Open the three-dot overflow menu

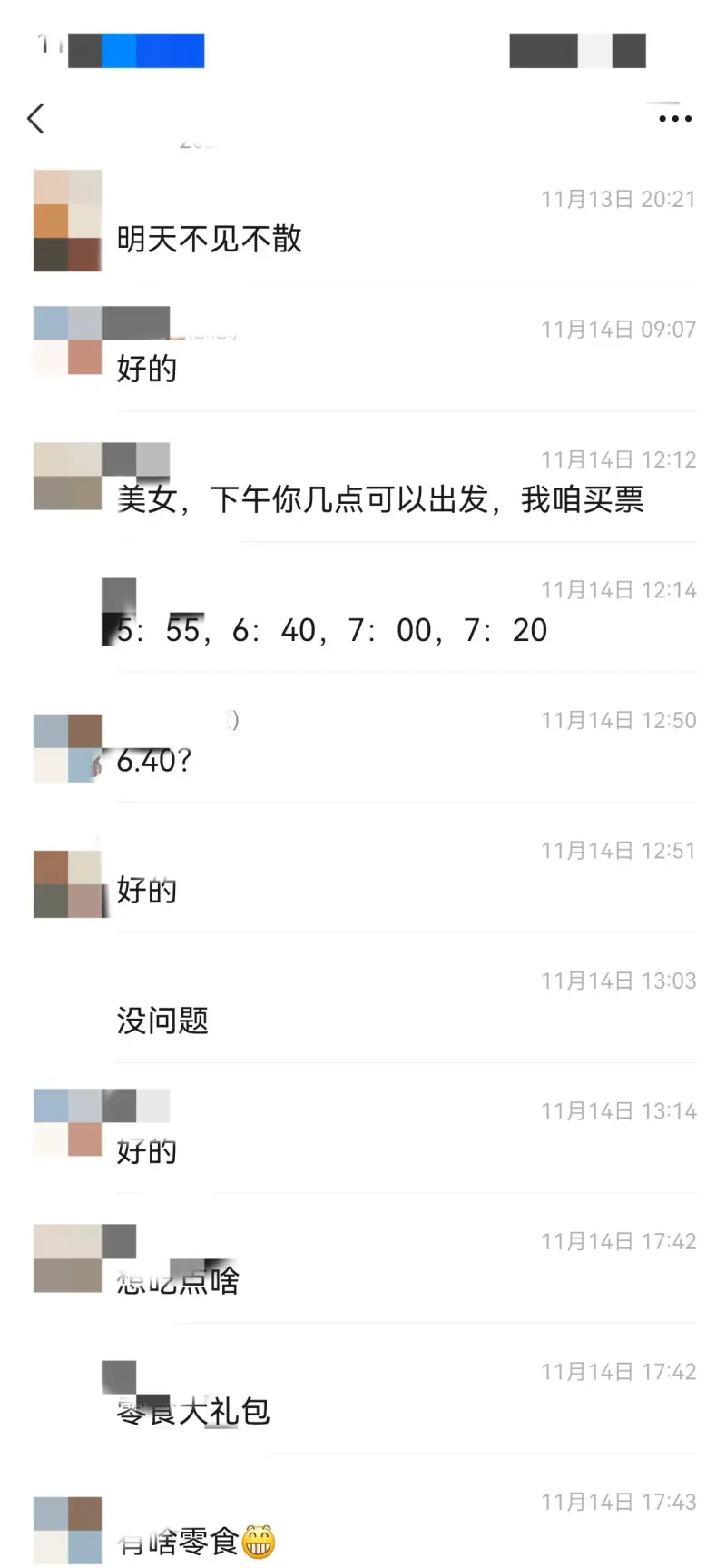(674, 118)
